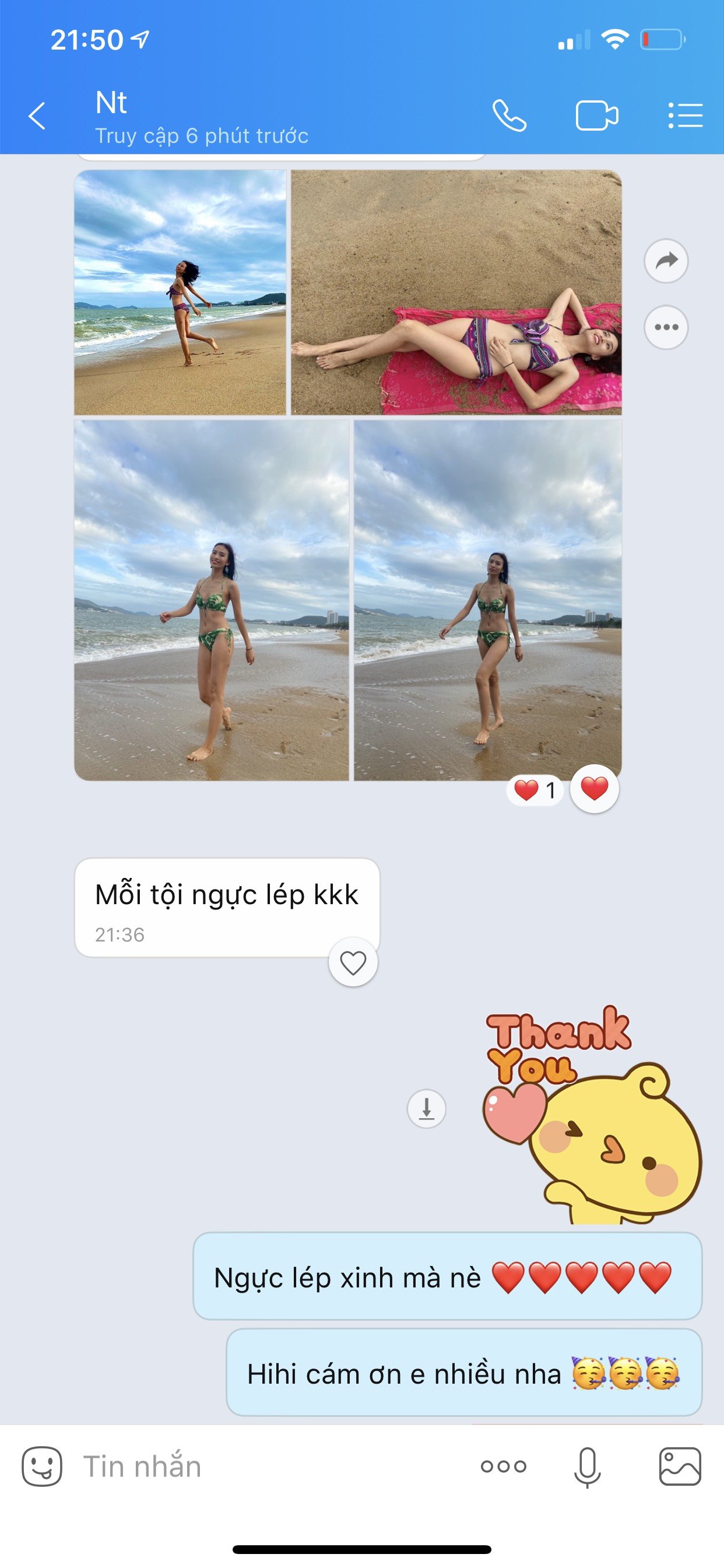Download the Thank You sticker pack
The width and height of the screenshot is (724, 1568).
[427, 1108]
